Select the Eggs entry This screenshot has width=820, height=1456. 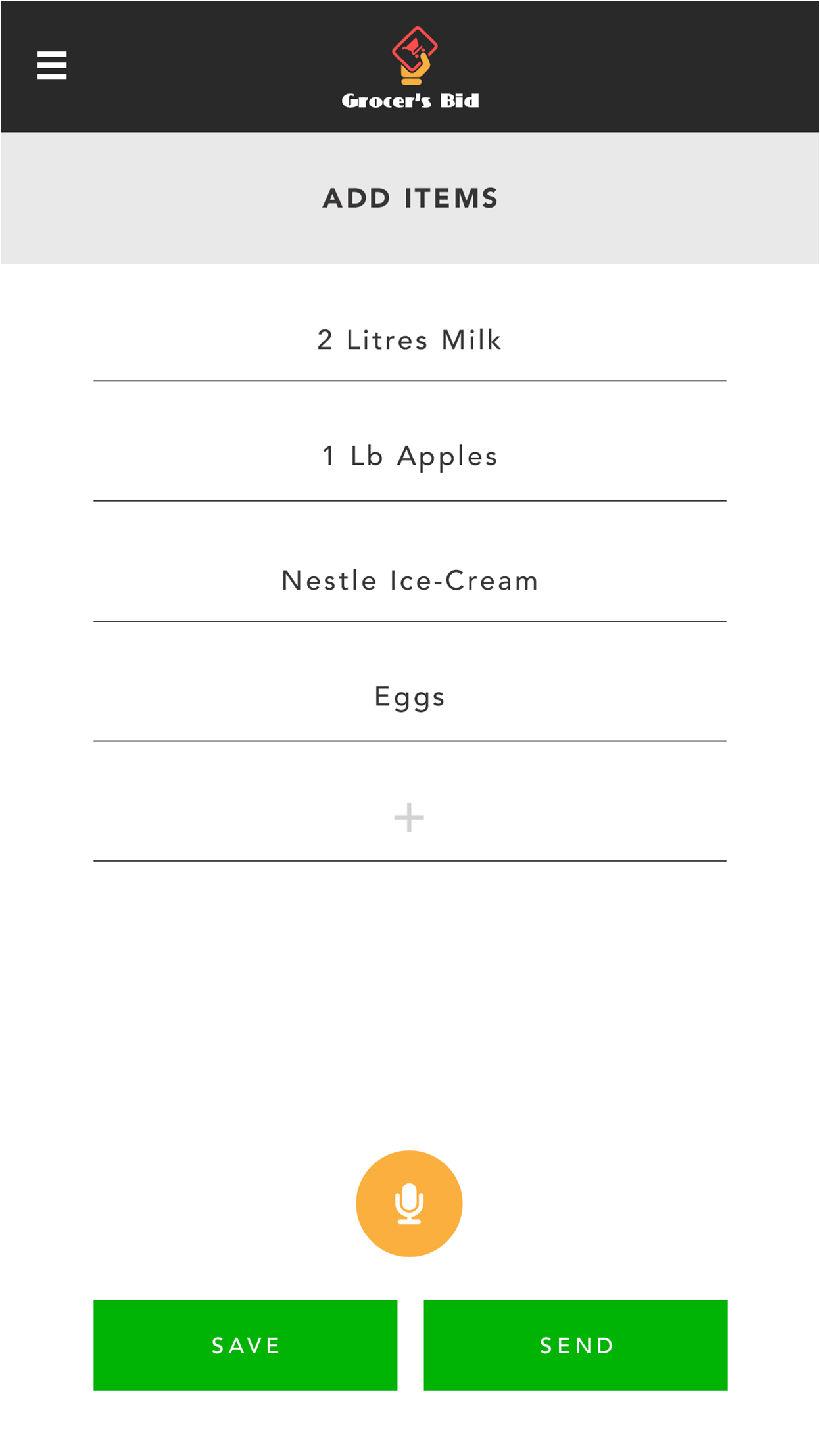409,697
